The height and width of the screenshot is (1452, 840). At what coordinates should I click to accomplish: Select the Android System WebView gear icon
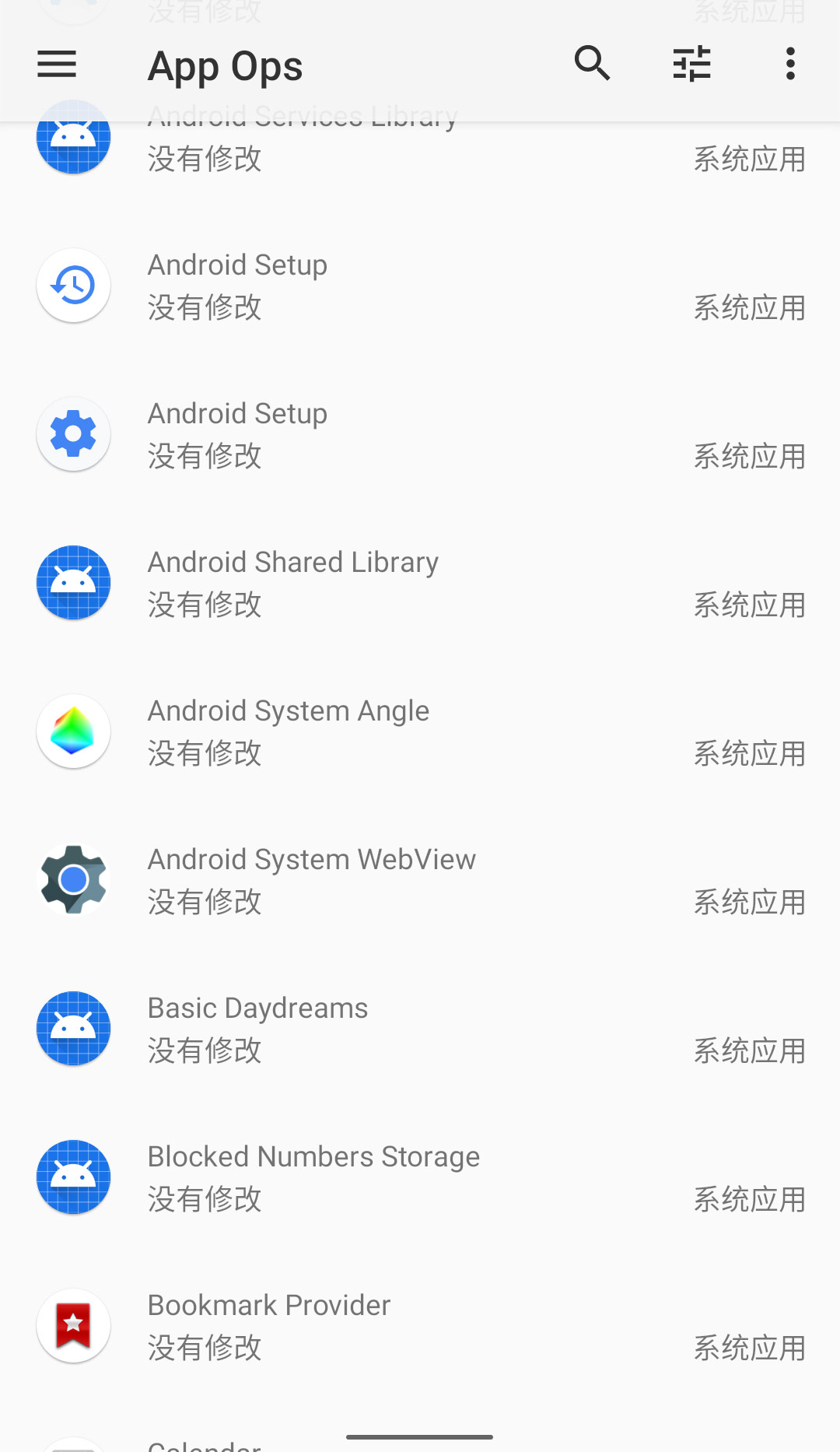pos(73,879)
